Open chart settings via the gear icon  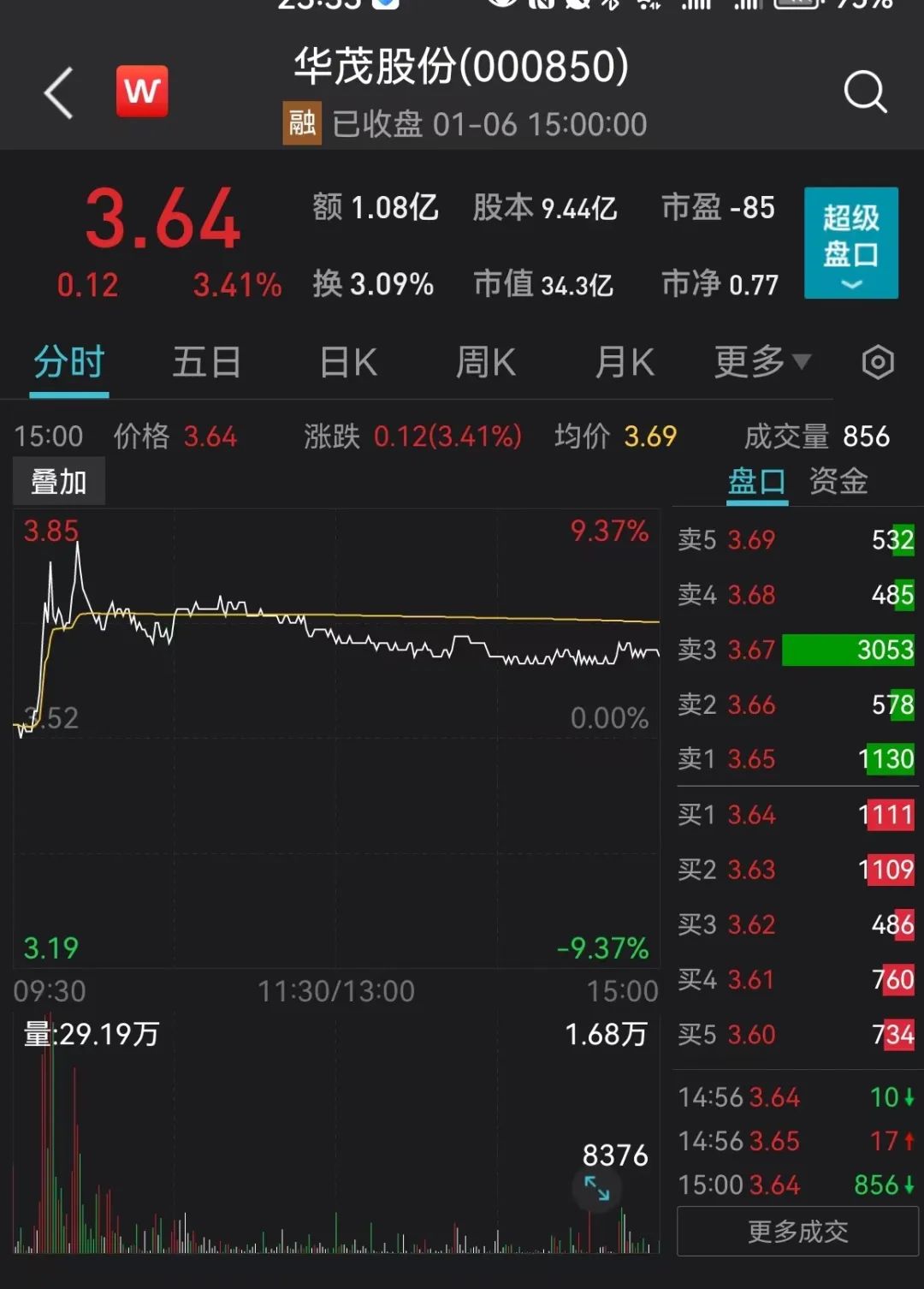[x=878, y=363]
